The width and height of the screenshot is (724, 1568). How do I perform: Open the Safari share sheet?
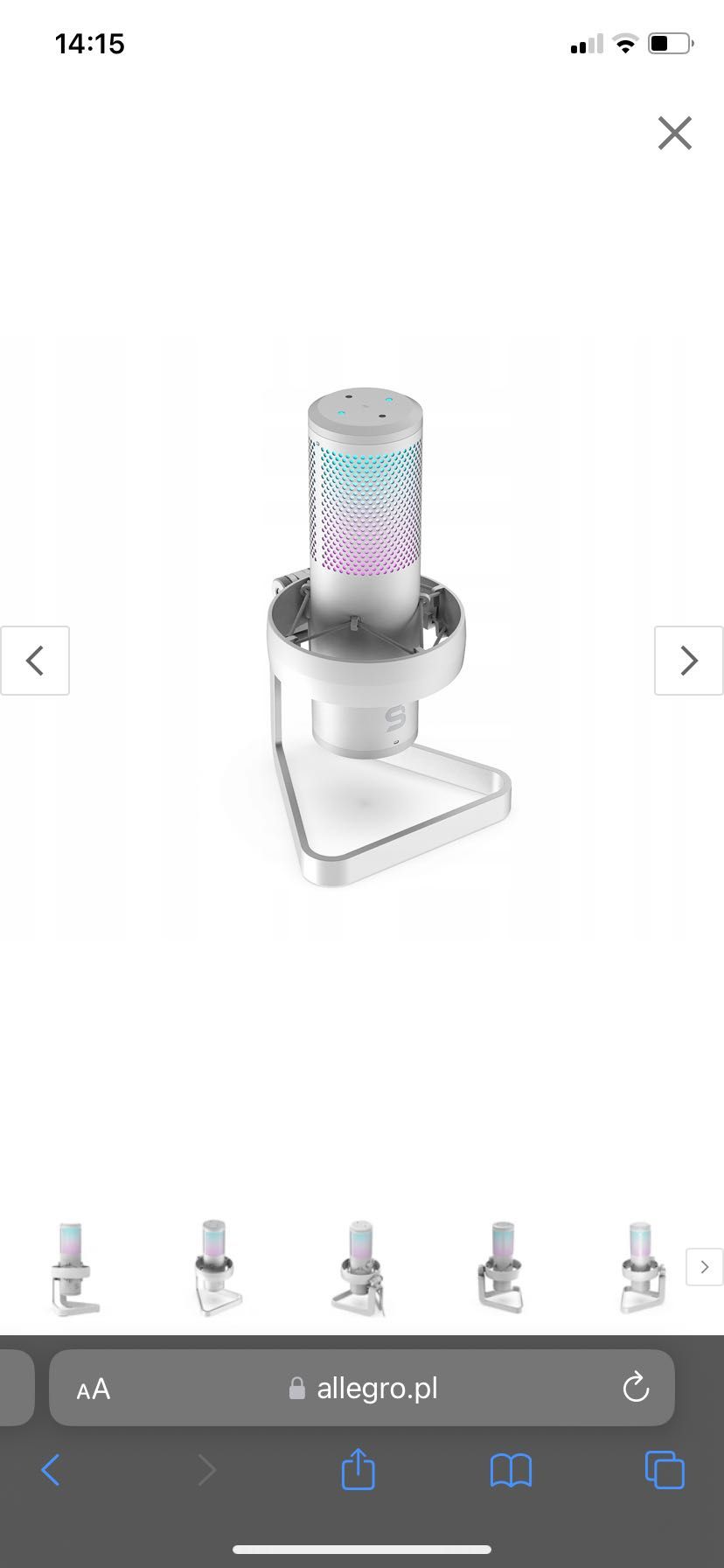(358, 1469)
